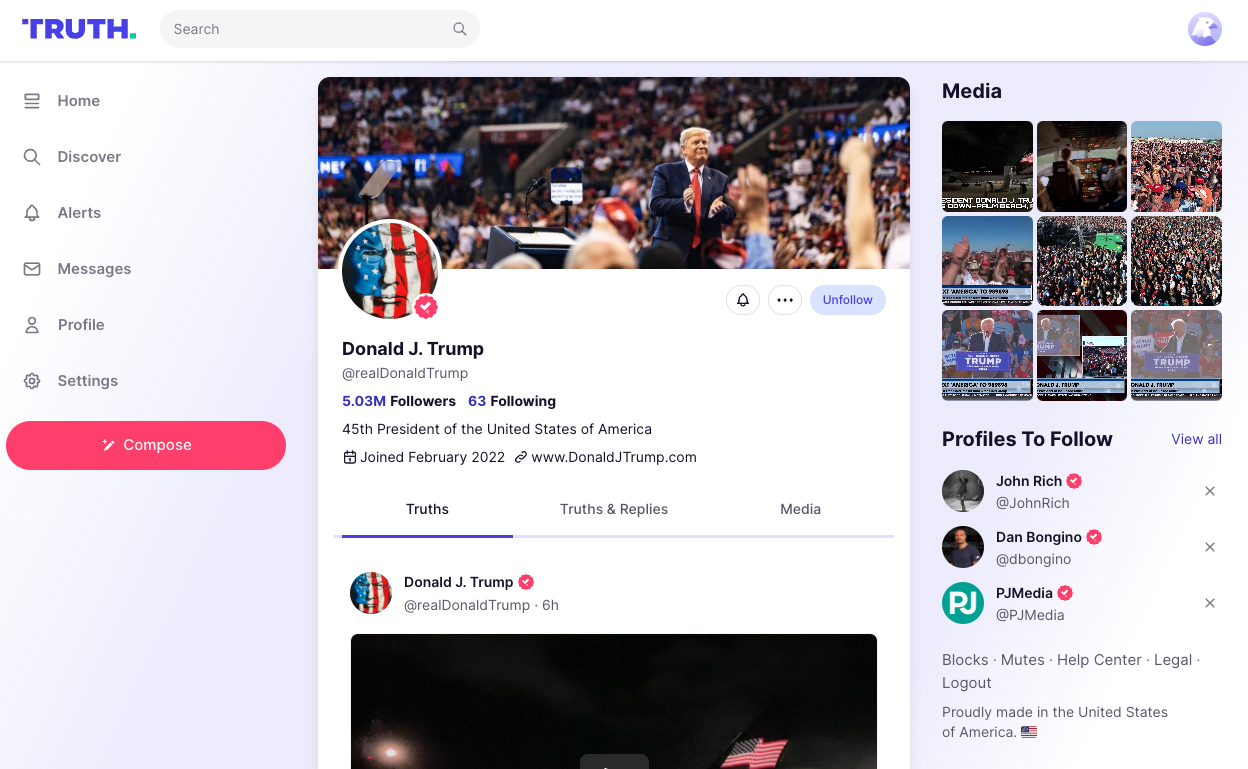Open the Discover section

point(88,157)
